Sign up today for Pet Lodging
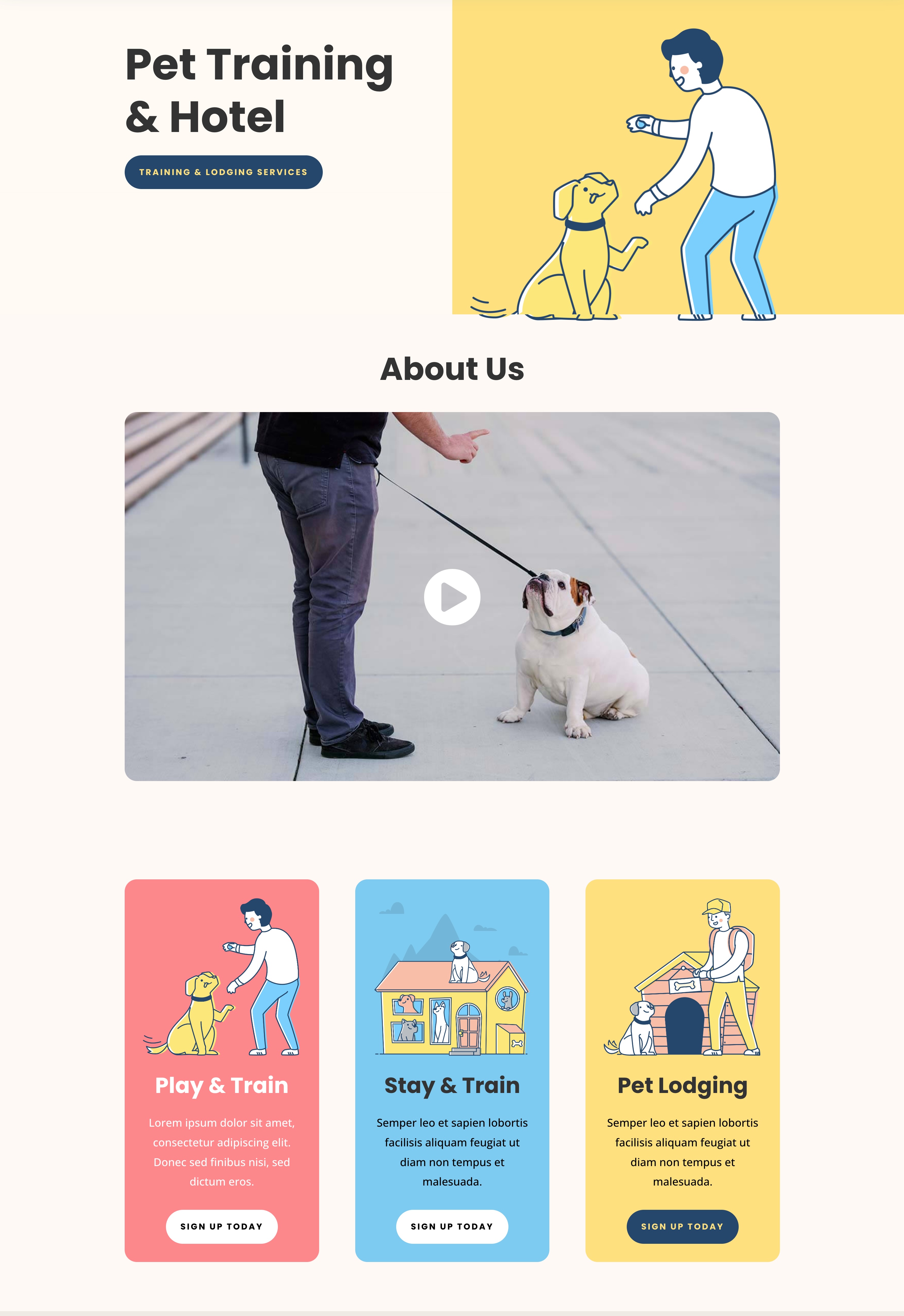 tap(682, 1226)
